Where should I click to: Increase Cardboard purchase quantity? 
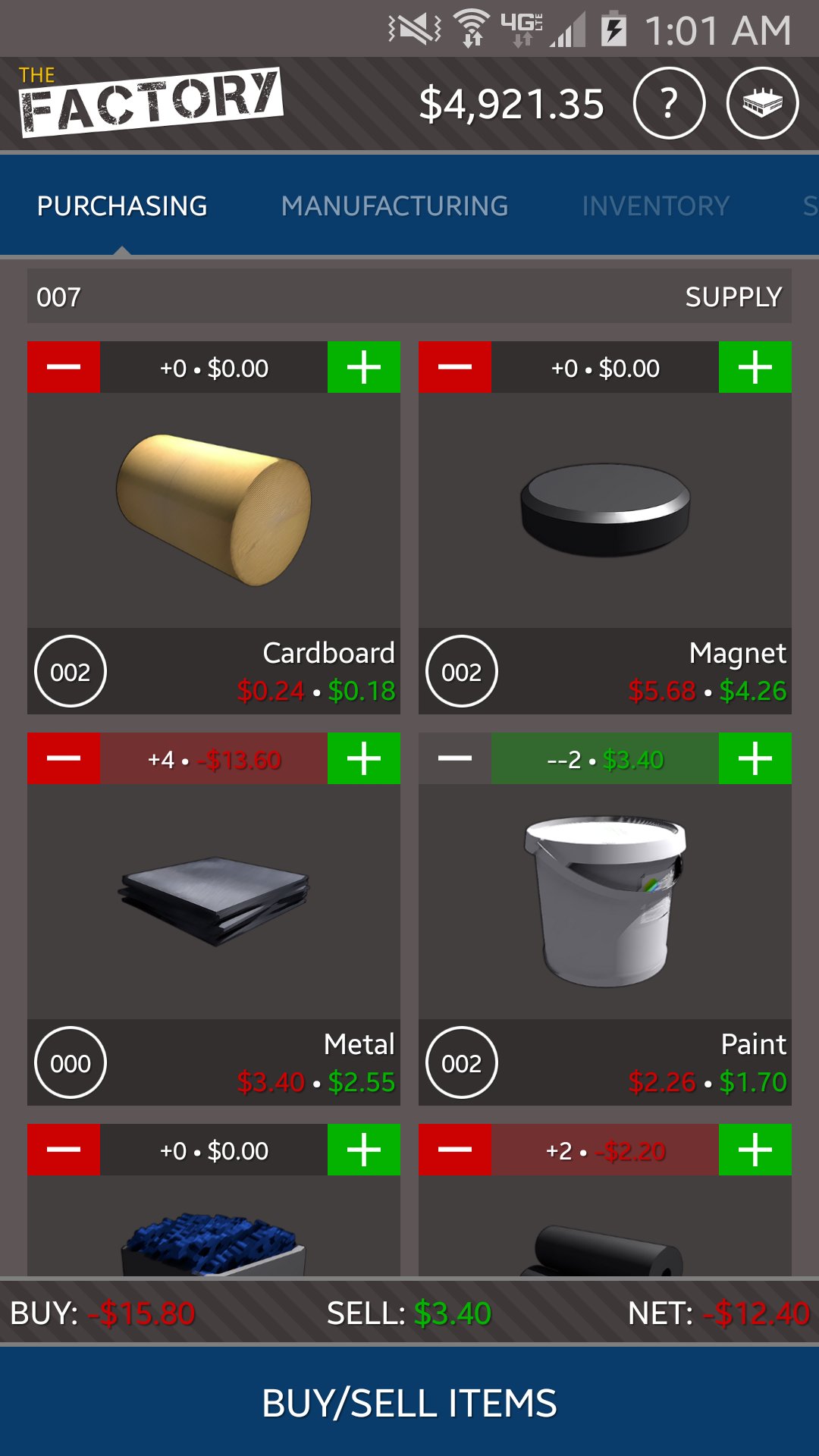tap(364, 368)
